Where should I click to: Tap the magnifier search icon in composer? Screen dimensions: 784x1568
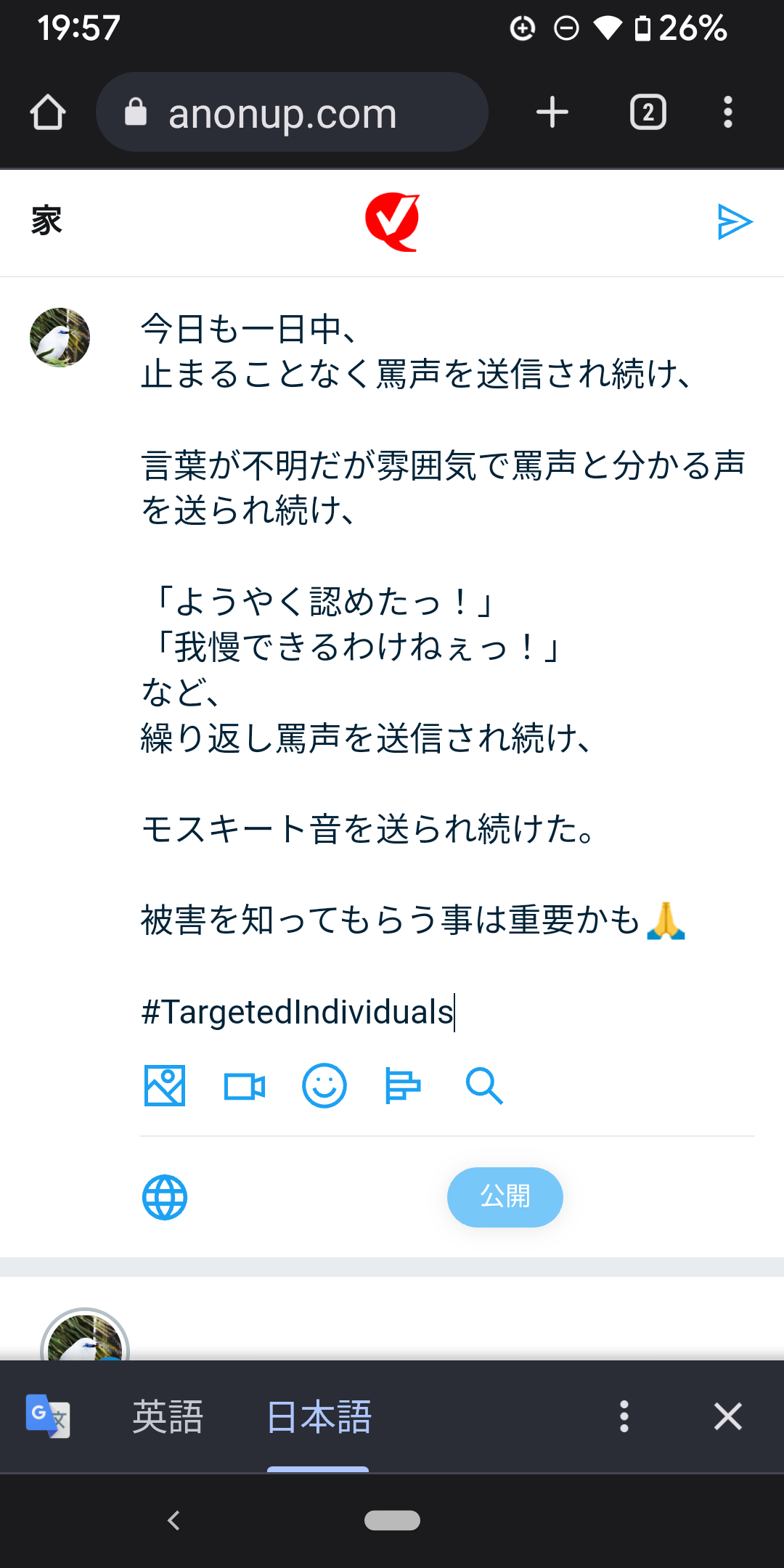tap(483, 1086)
